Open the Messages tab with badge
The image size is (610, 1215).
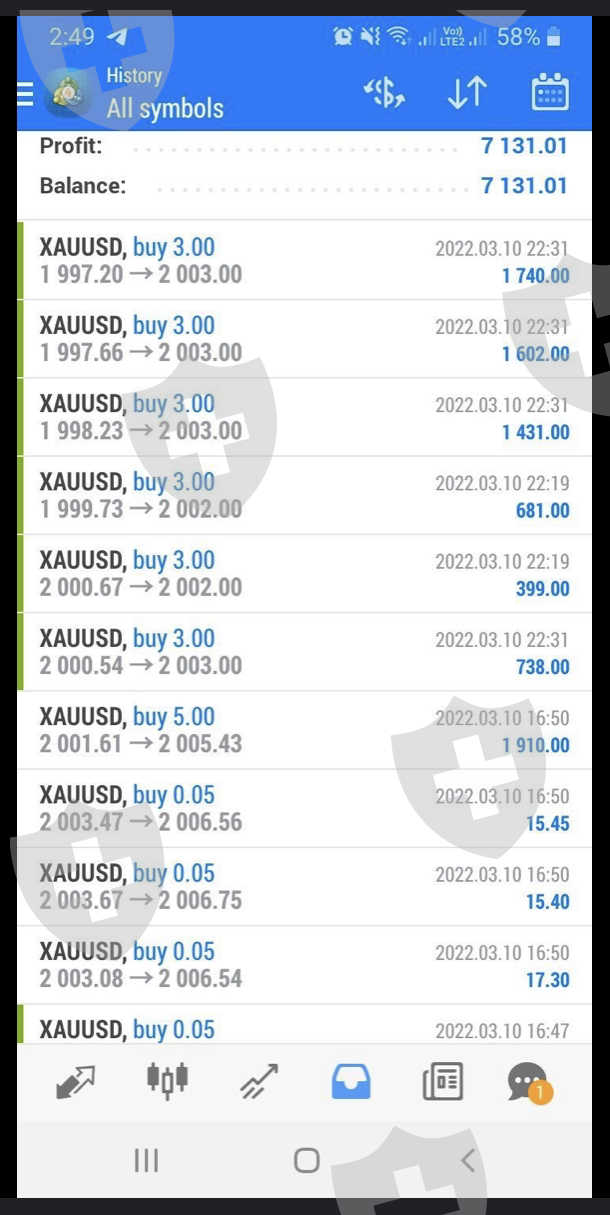point(528,1081)
